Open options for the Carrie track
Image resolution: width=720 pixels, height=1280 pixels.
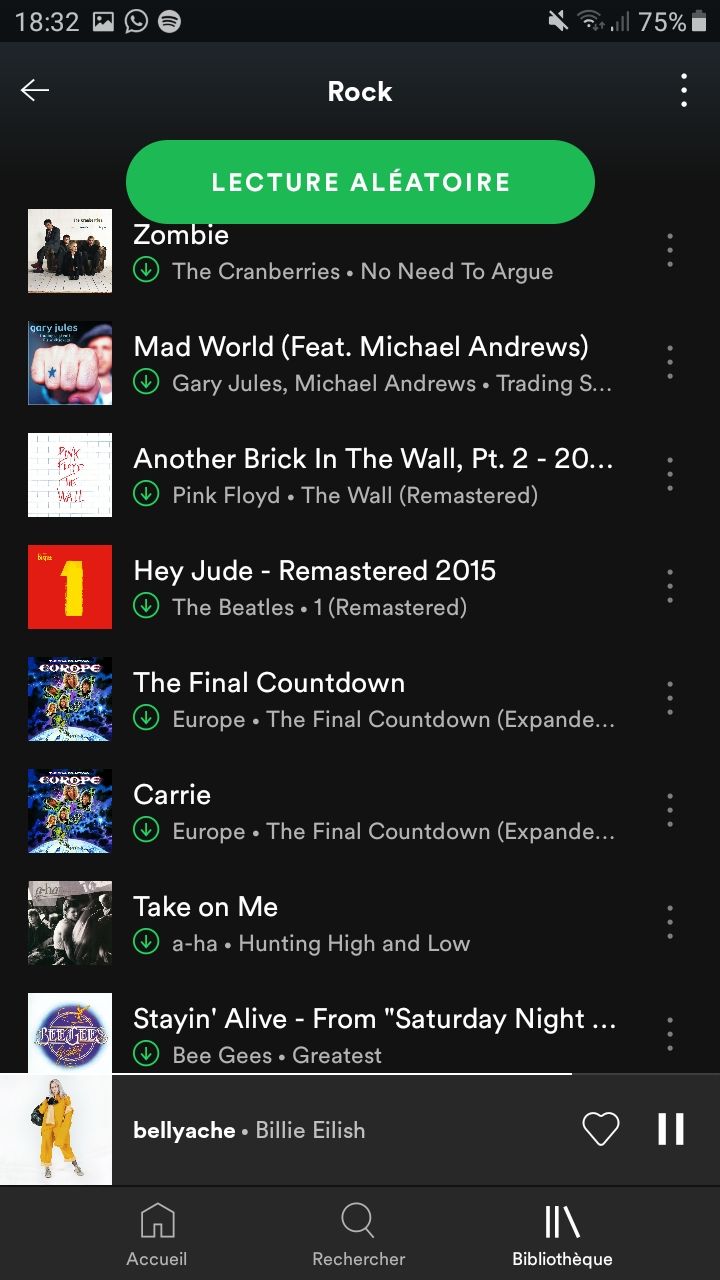click(x=670, y=811)
